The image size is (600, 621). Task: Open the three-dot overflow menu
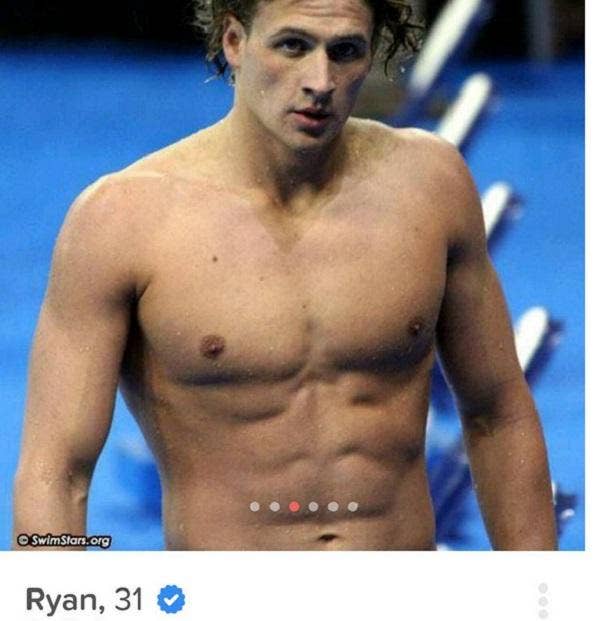(x=543, y=600)
